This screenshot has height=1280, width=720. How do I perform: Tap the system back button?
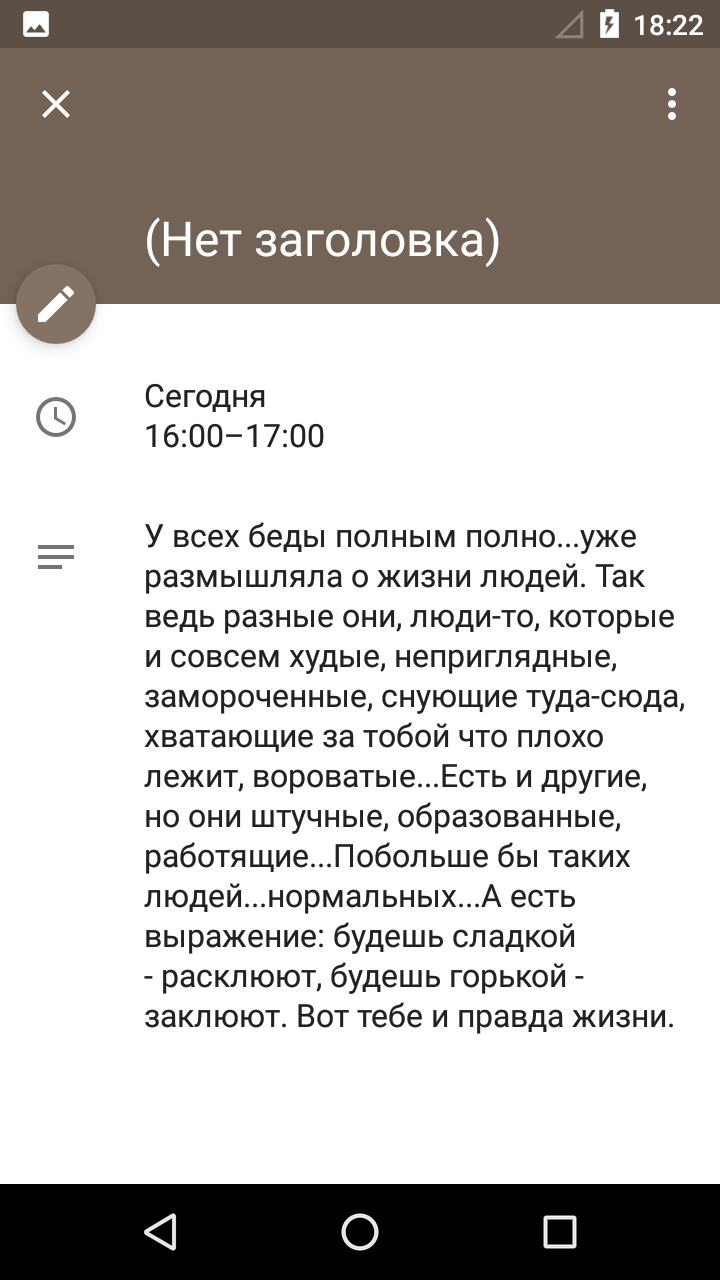pyautogui.click(x=160, y=1232)
